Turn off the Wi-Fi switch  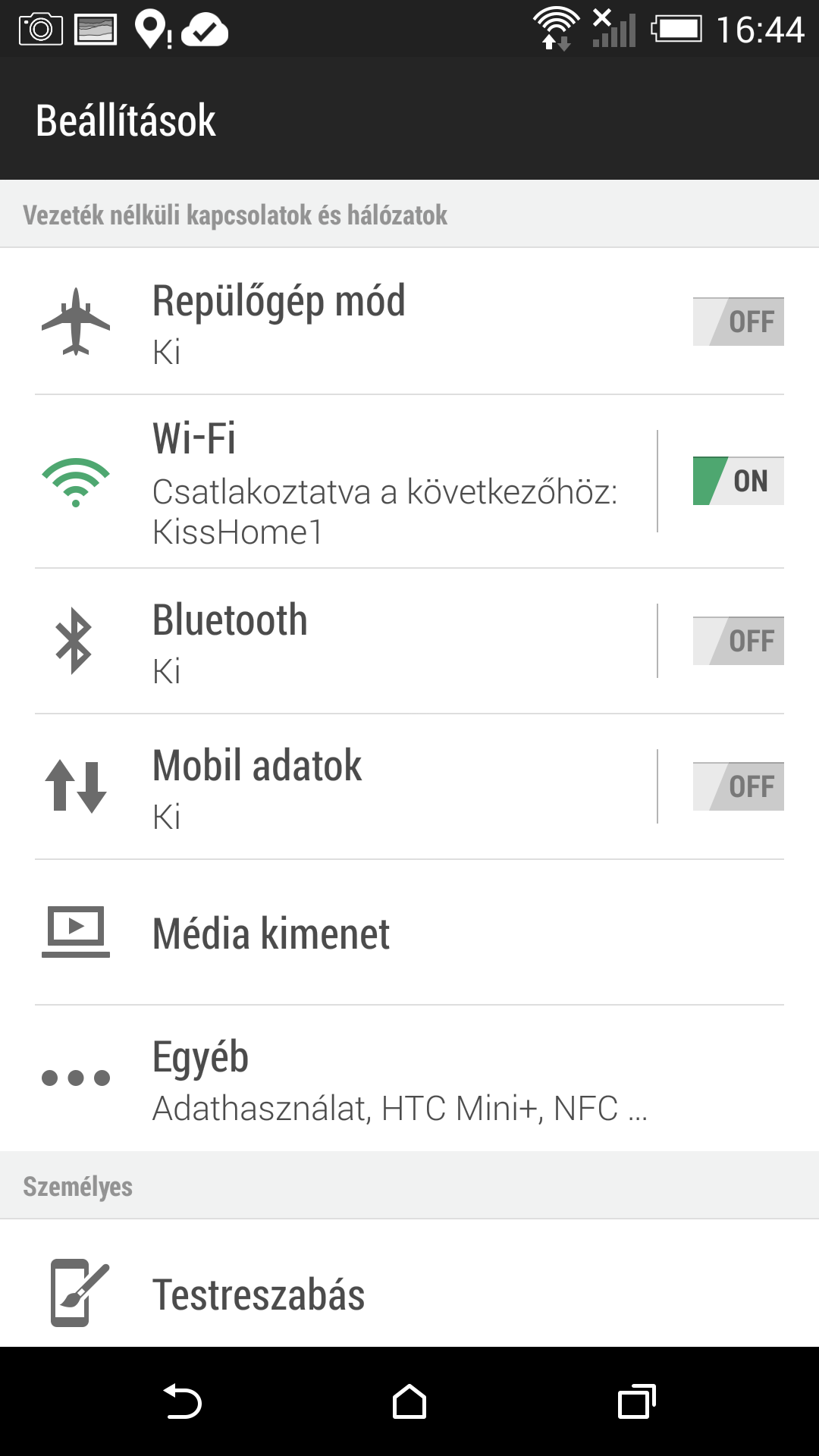click(x=738, y=481)
